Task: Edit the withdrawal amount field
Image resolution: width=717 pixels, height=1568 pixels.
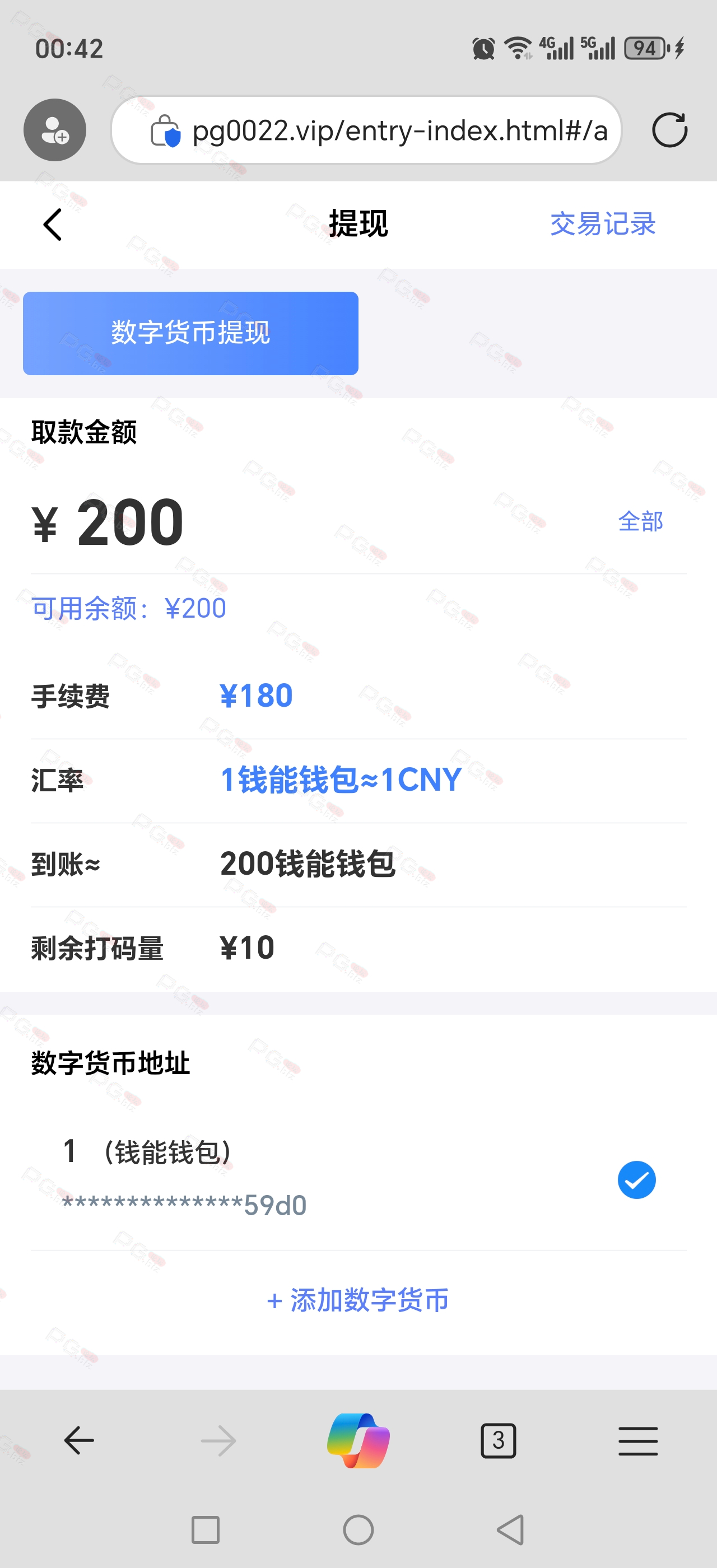Action: [x=316, y=522]
